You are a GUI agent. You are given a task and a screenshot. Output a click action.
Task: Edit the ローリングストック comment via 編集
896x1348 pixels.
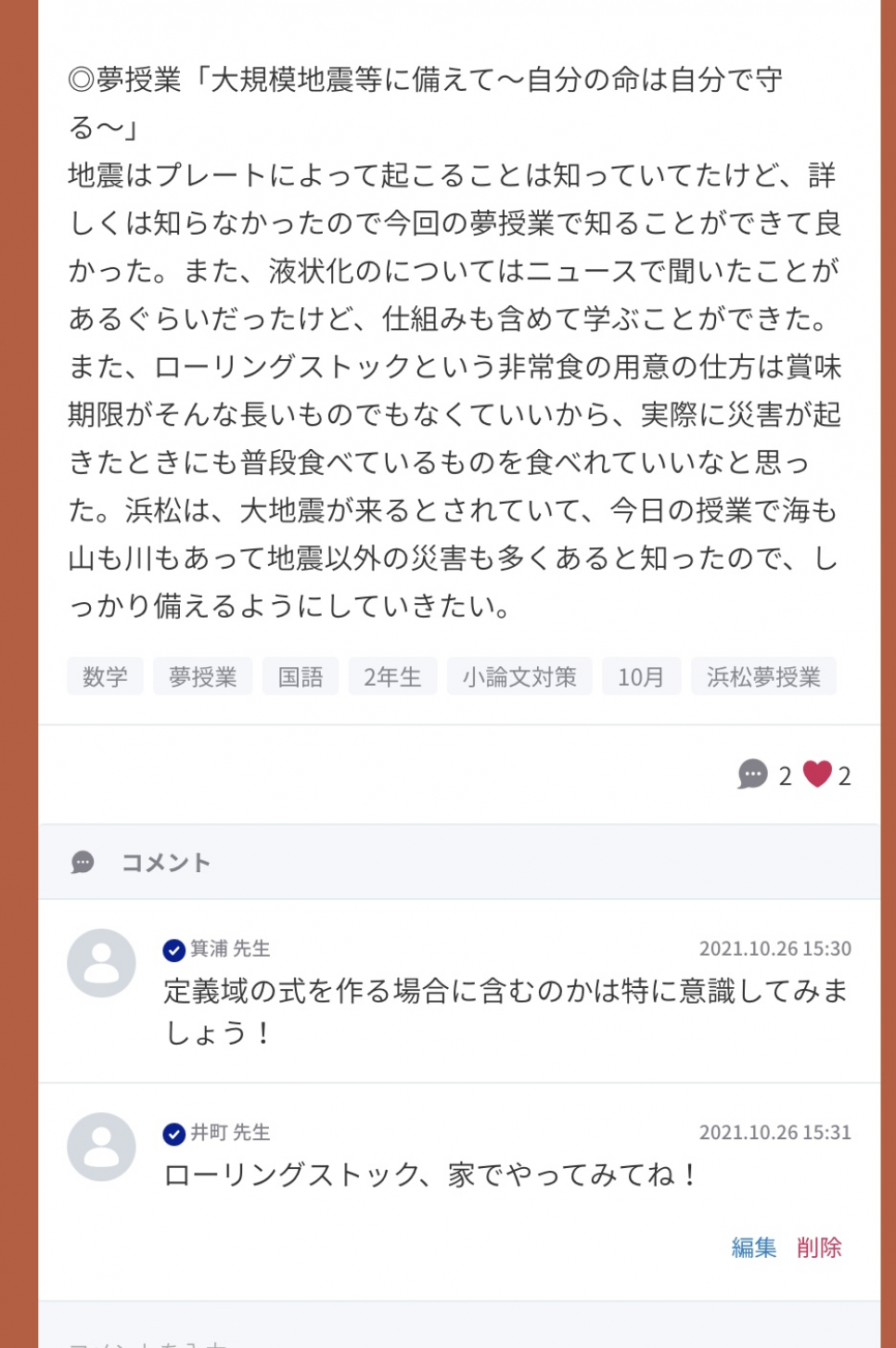click(x=753, y=1248)
